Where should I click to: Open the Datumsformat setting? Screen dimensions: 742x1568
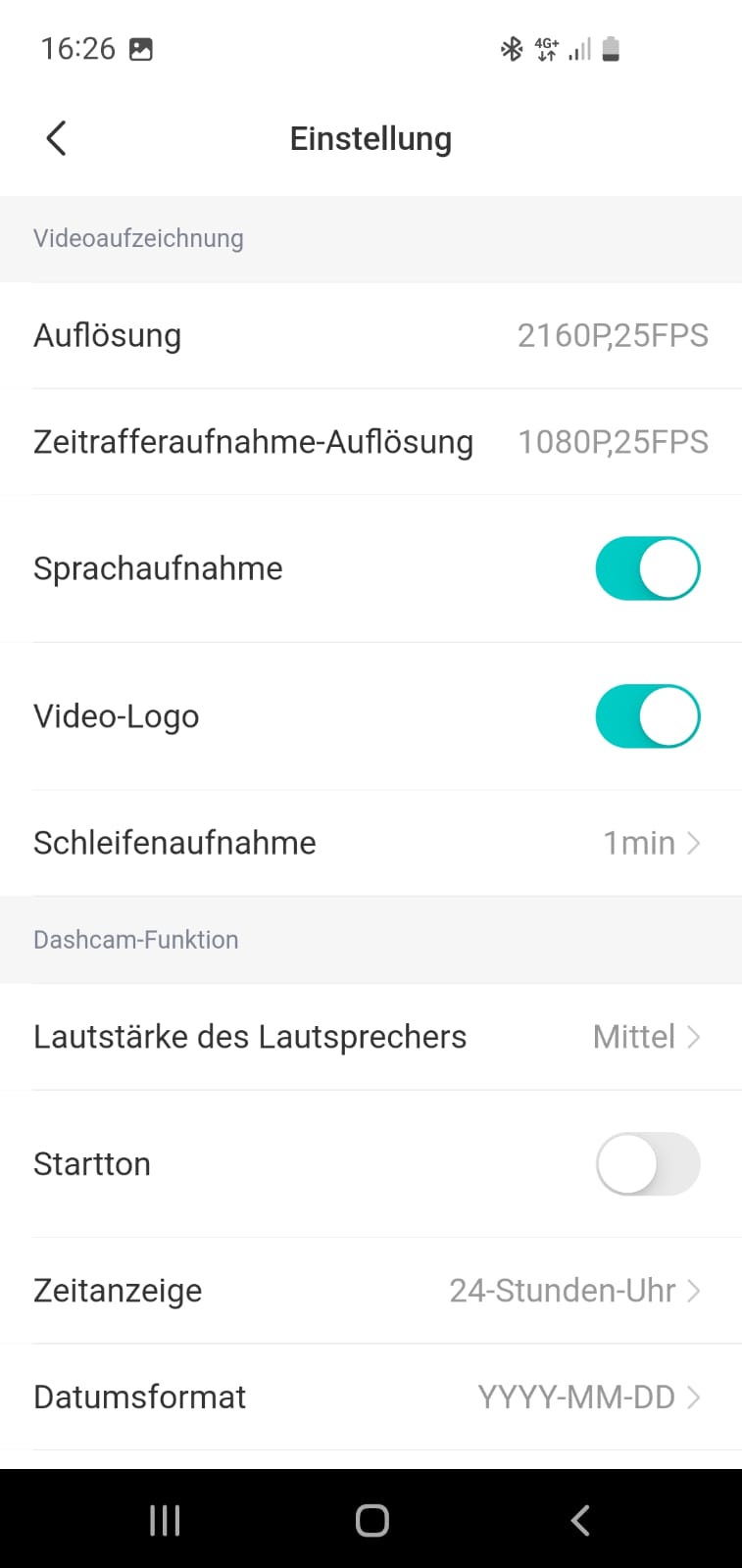tap(371, 1396)
